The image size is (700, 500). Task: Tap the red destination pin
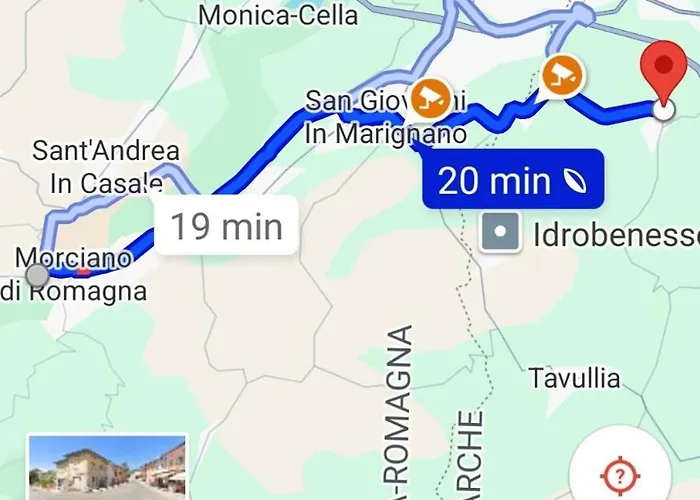663,72
